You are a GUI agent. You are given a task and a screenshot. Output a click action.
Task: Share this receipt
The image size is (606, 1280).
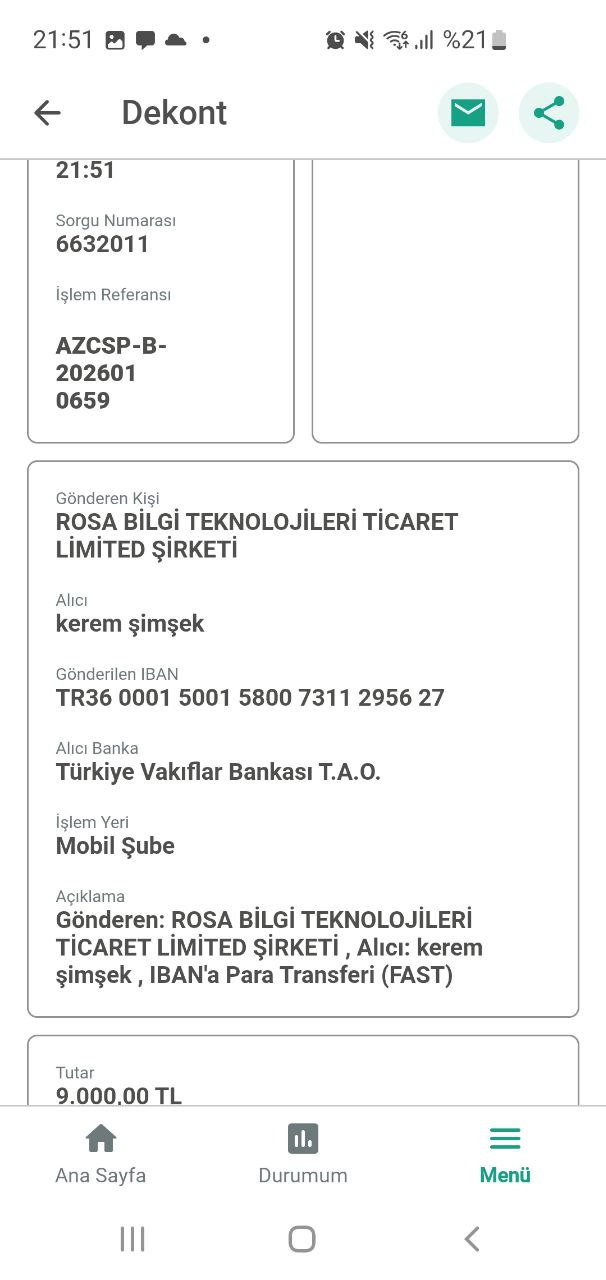click(549, 113)
